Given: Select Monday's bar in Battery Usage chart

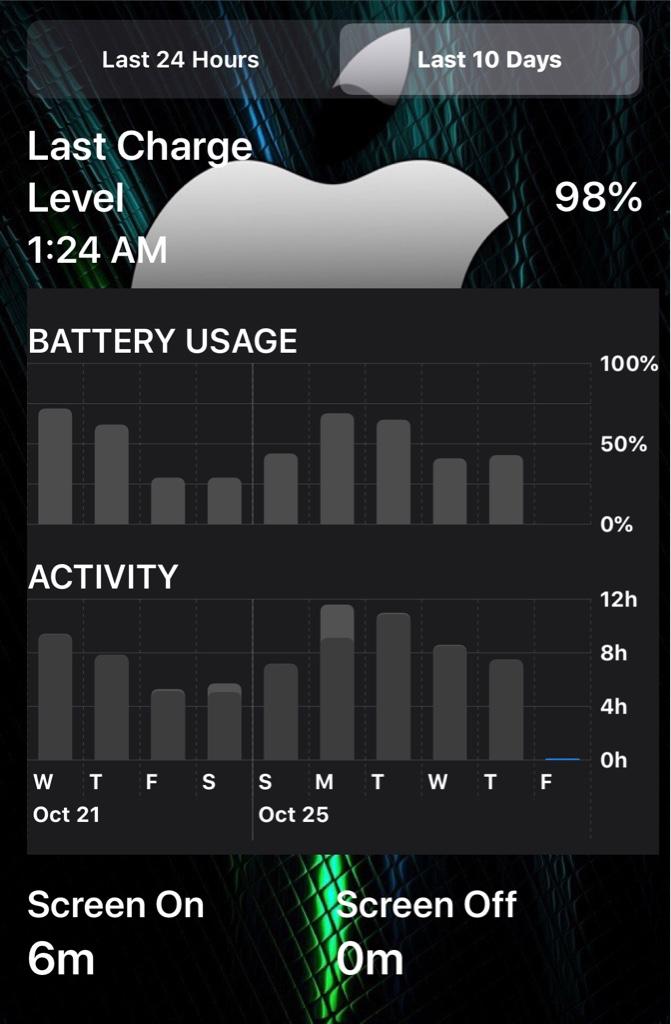Looking at the screenshot, I should (337, 468).
